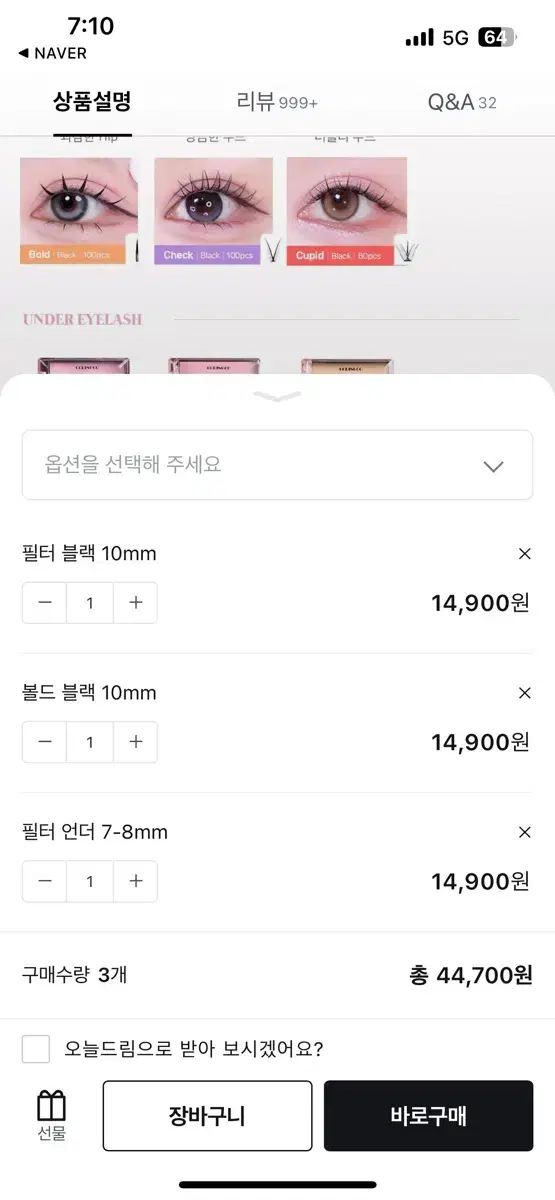Increase quantity of 필터 언더 7-8mm
Screen dimensions: 555x1200
[136, 881]
